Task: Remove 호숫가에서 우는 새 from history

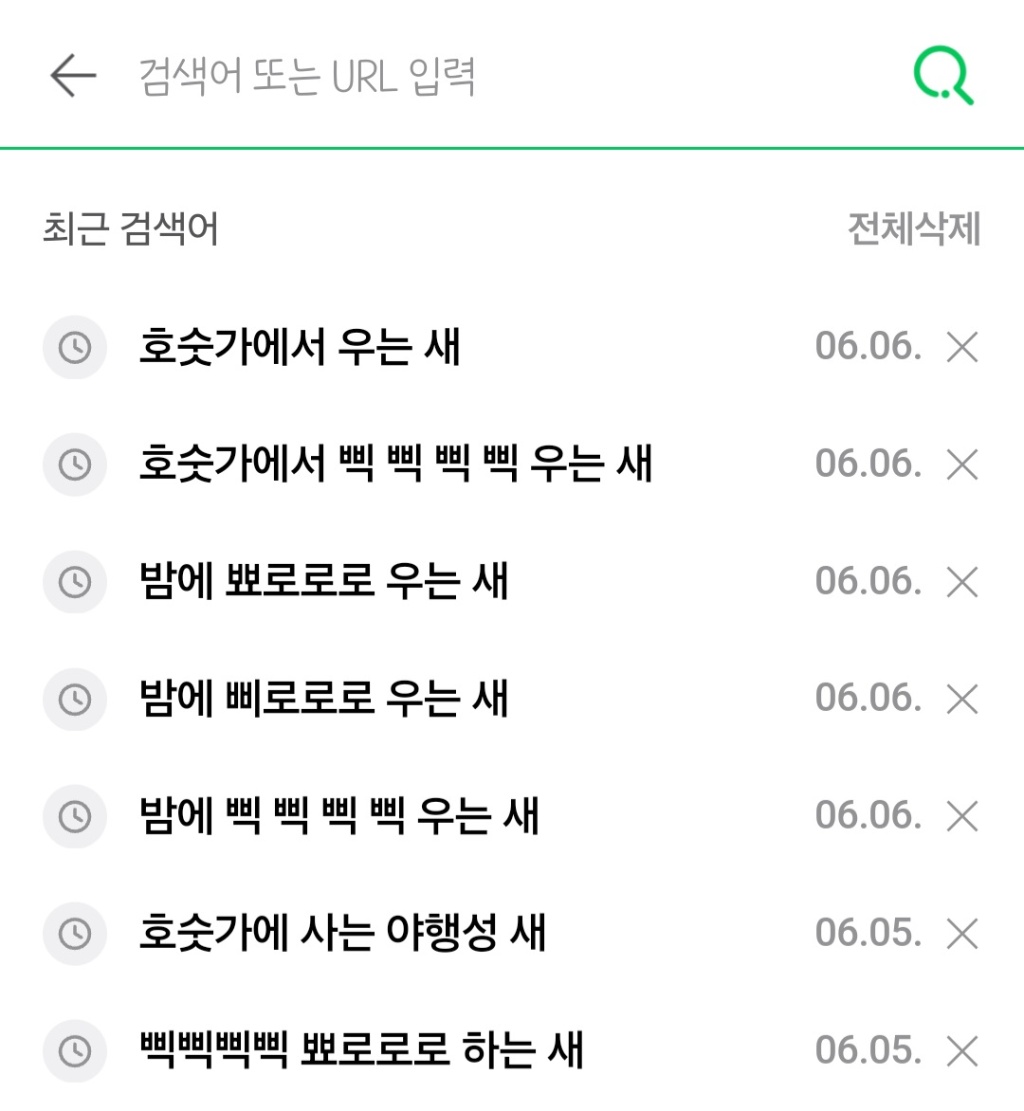Action: (x=962, y=348)
